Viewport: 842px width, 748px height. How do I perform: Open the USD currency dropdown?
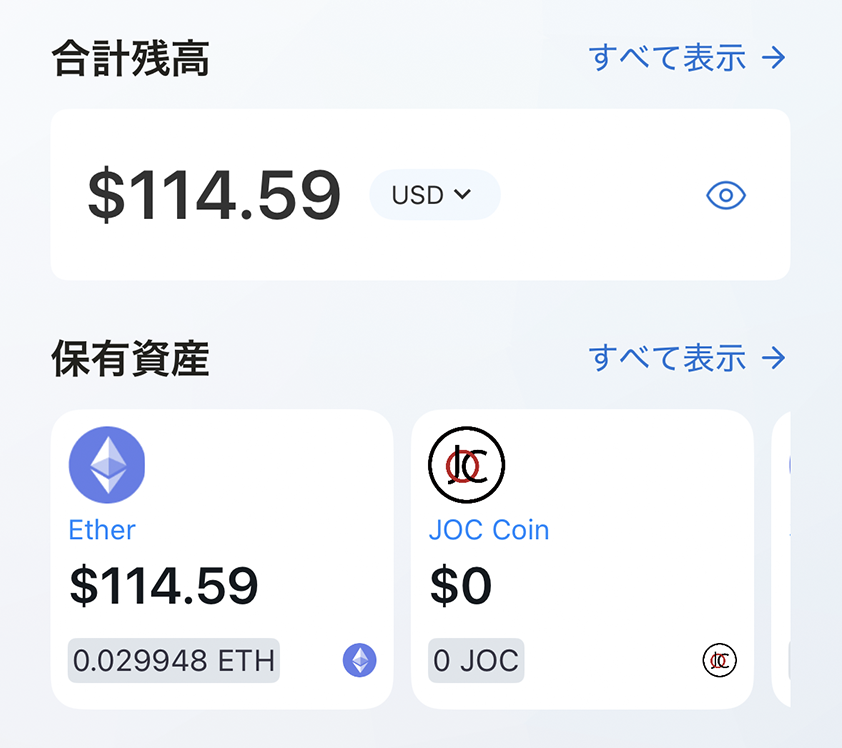pyautogui.click(x=434, y=195)
